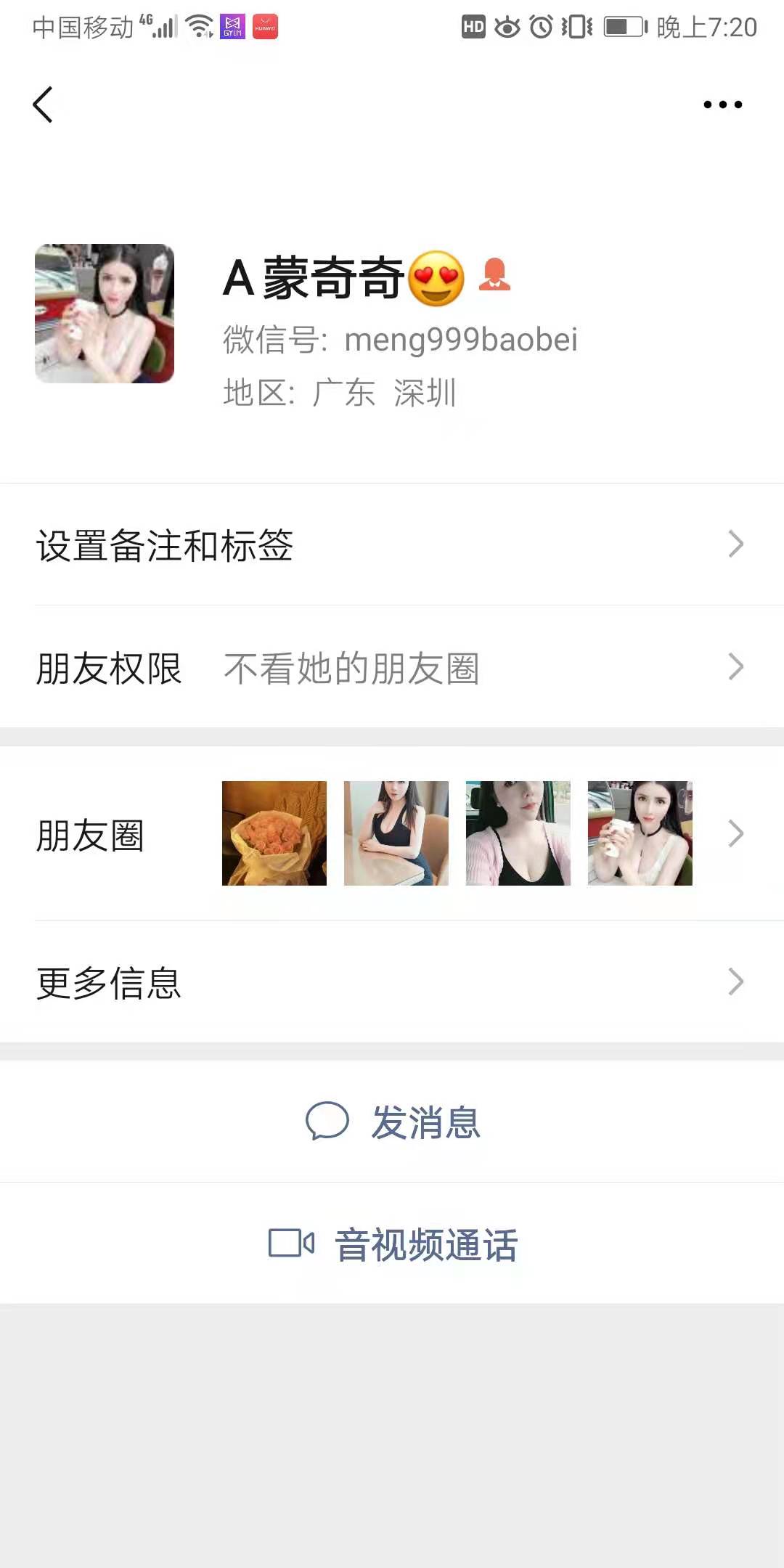Open the 朋友圈 moments row
Screen dimensions: 784x1568
point(392,834)
